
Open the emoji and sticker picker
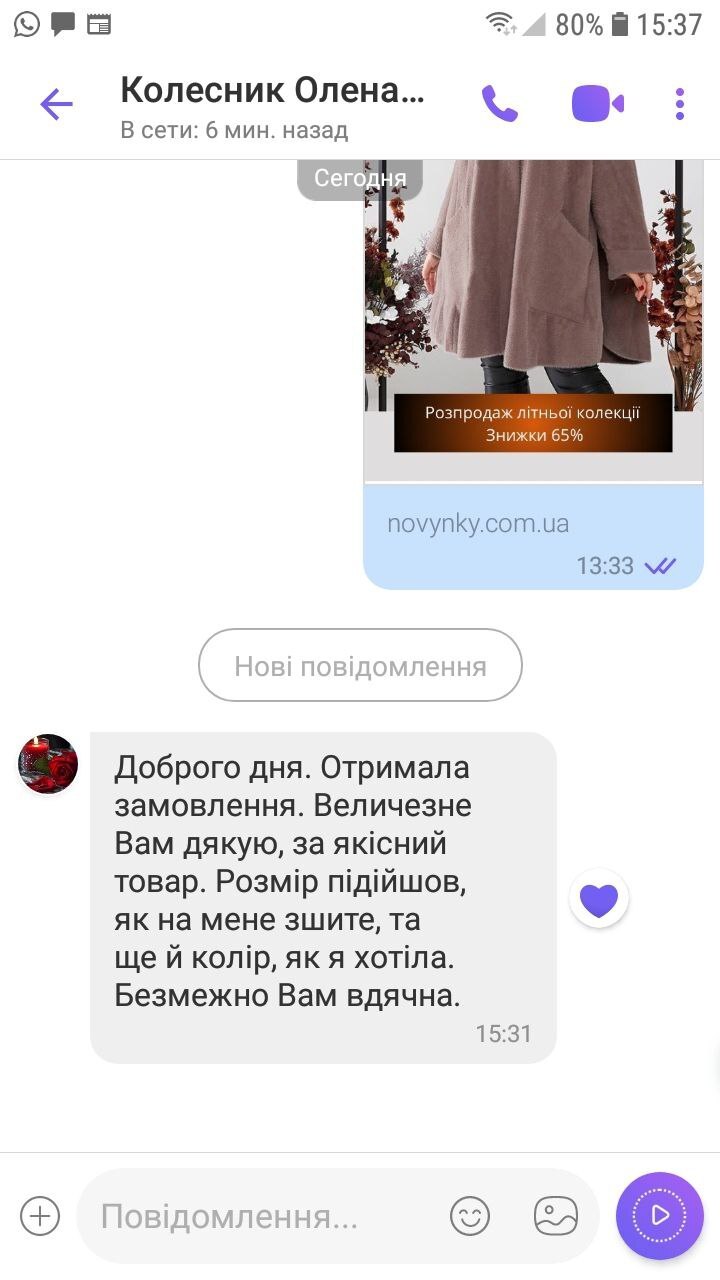point(470,1216)
